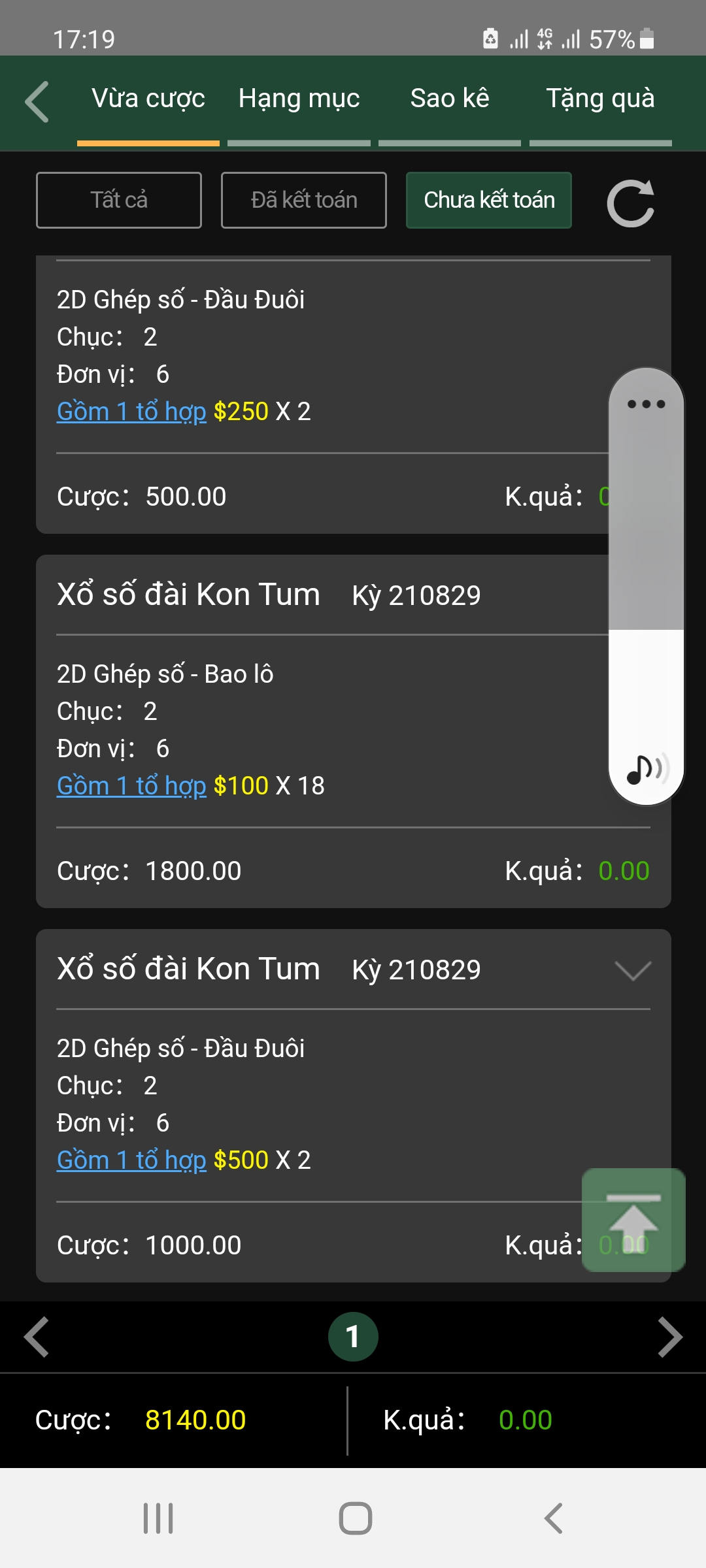This screenshot has width=706, height=1568.
Task: Open Gồm 1 tổ hợp link for $500
Action: [131, 1160]
